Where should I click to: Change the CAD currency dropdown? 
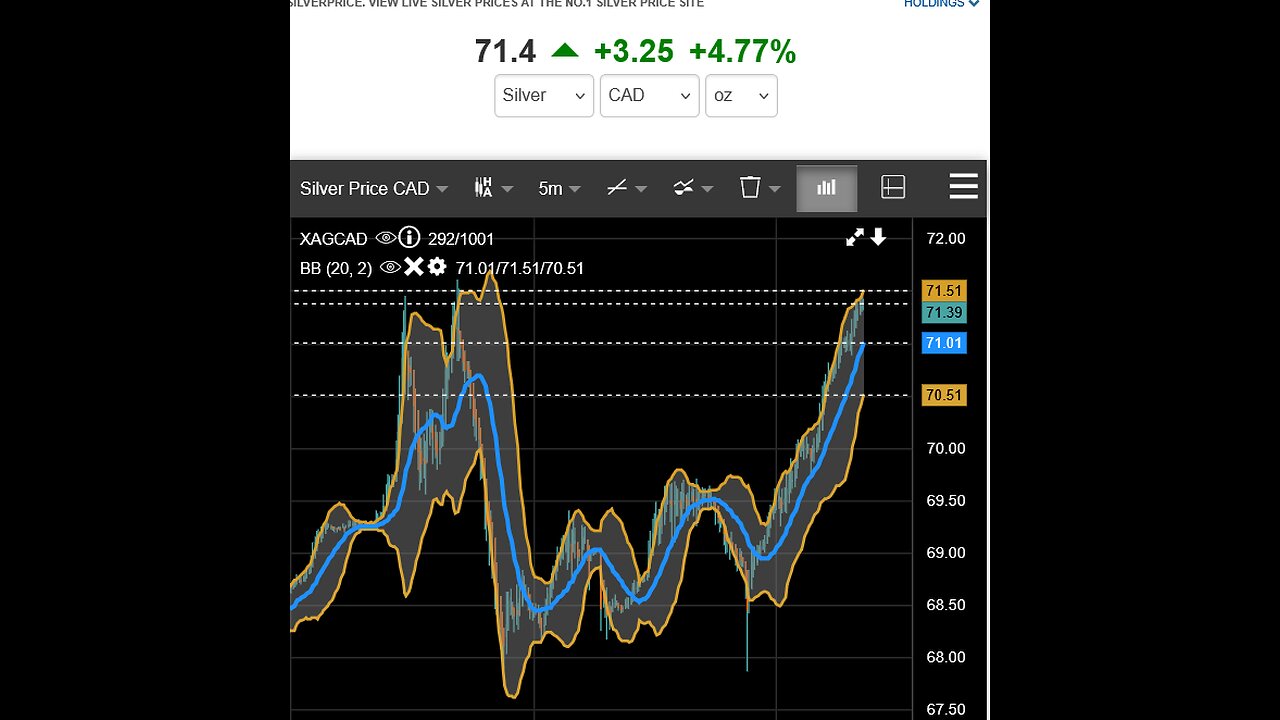(x=649, y=96)
